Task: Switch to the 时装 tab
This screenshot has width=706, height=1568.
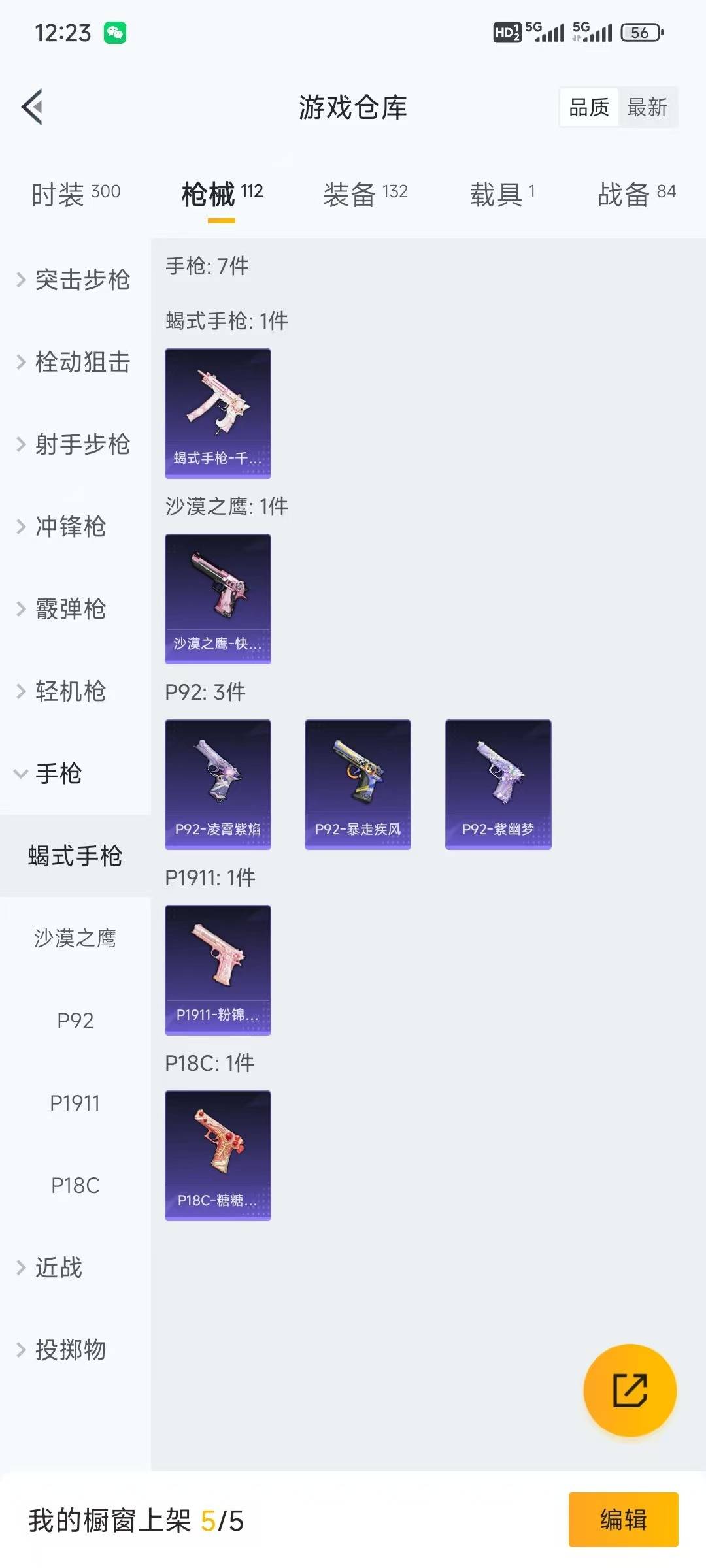Action: 75,194
